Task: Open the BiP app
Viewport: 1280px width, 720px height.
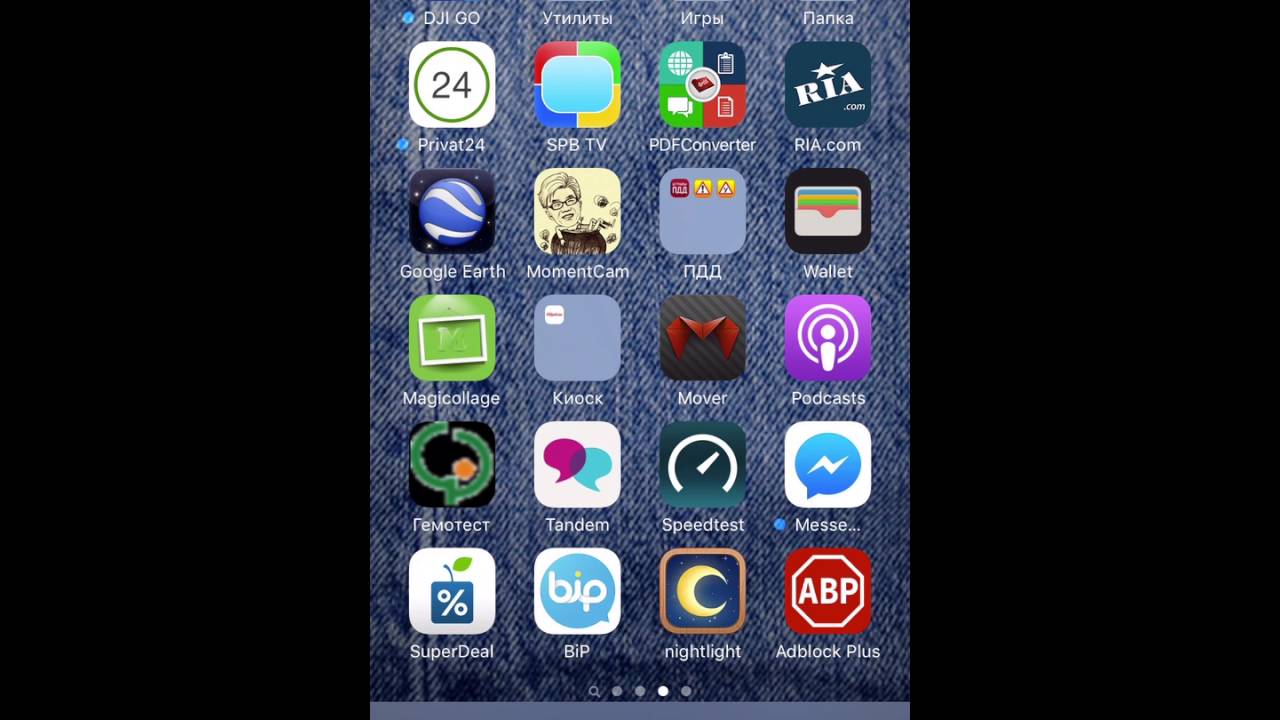Action: [x=577, y=591]
